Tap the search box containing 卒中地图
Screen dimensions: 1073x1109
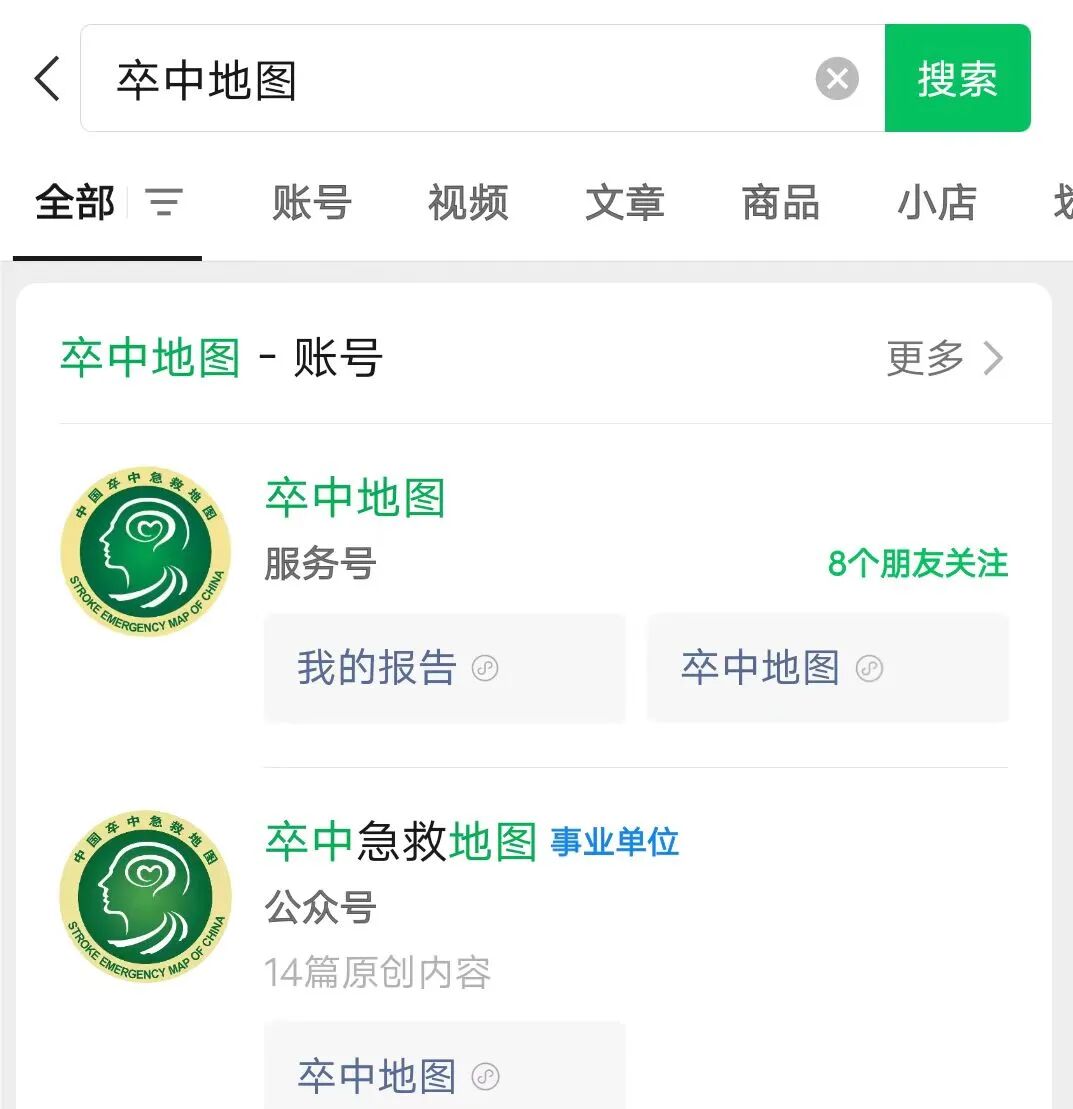[450, 79]
